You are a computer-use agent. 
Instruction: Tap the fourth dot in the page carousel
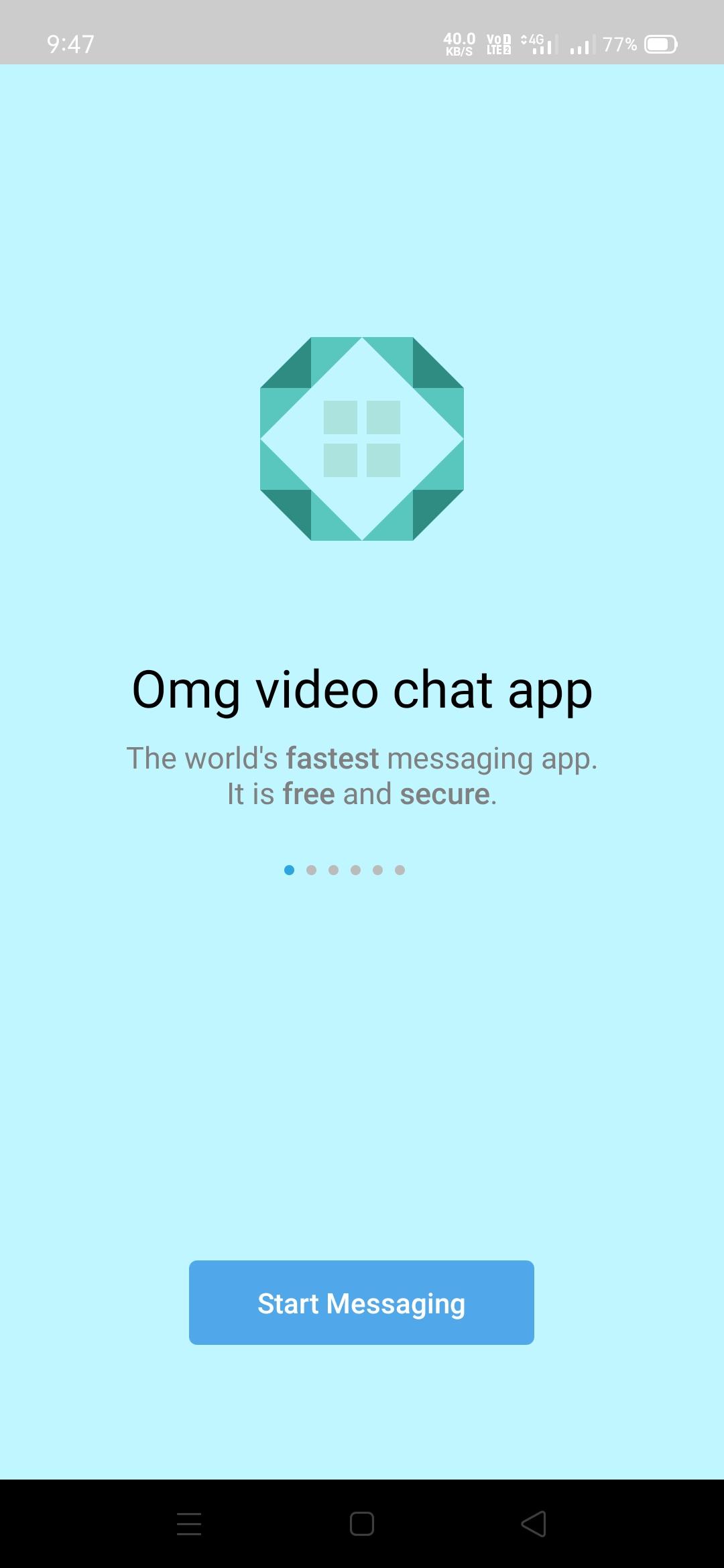click(356, 870)
